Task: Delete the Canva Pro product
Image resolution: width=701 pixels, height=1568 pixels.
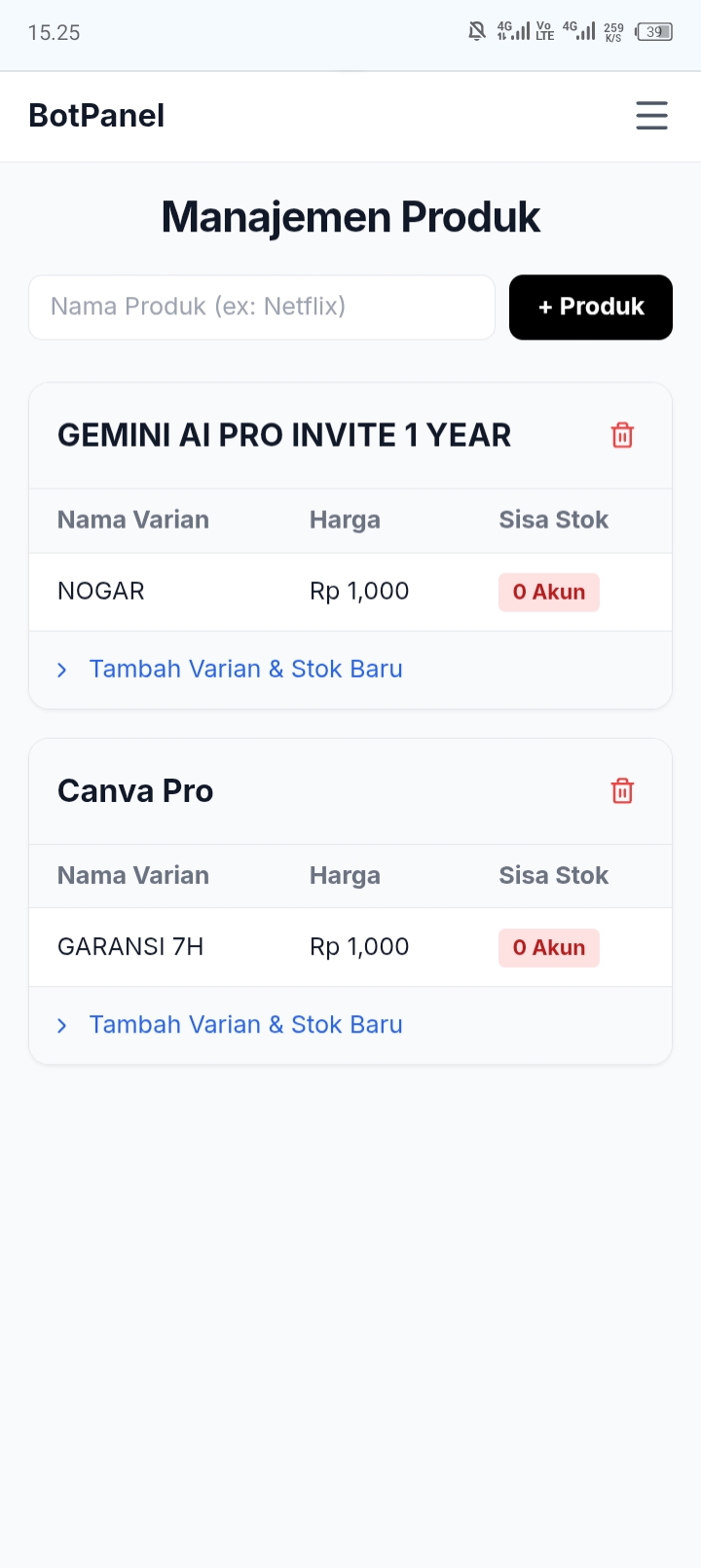Action: (622, 791)
